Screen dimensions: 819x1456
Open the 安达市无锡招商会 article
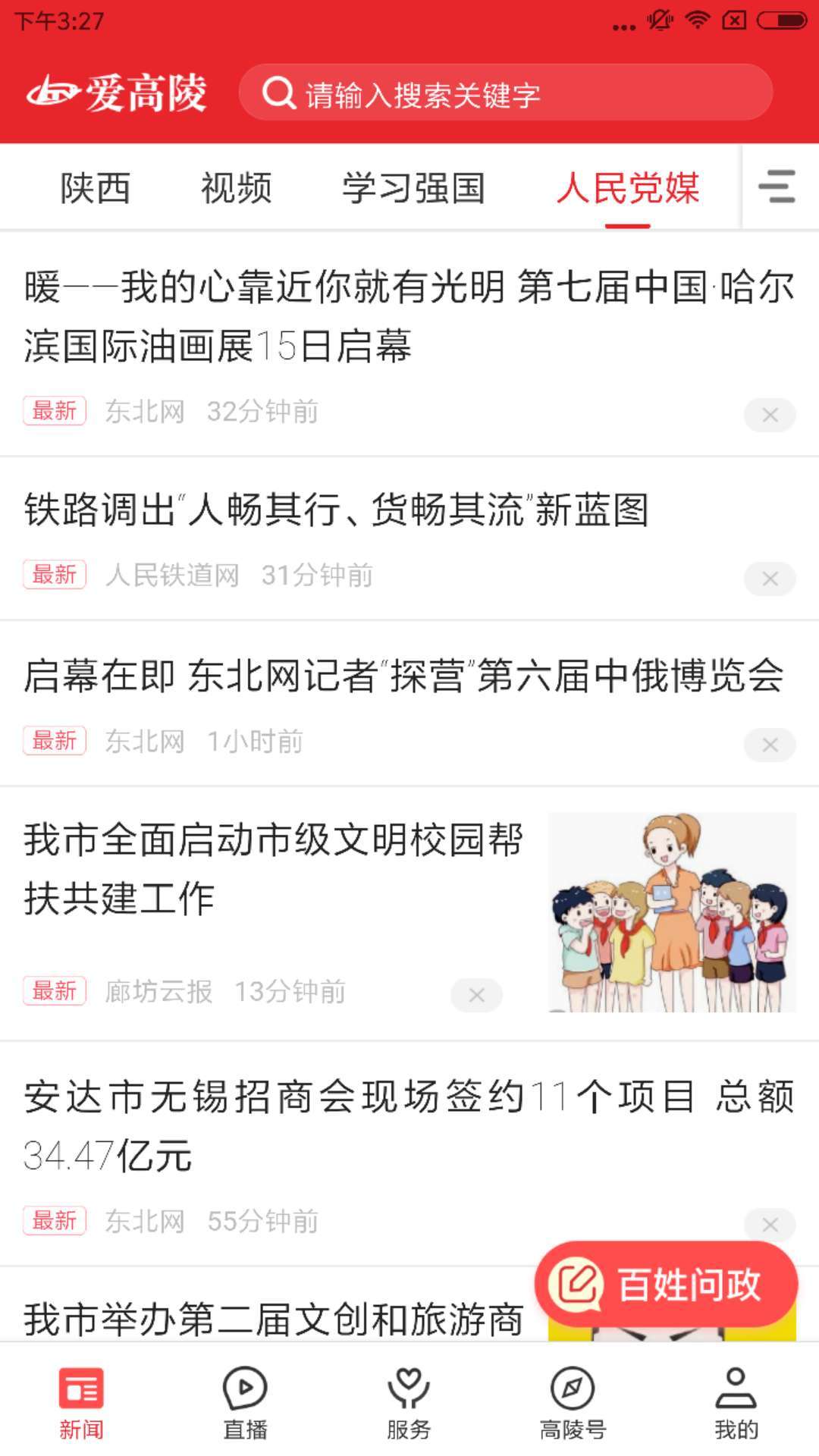pyautogui.click(x=409, y=1126)
